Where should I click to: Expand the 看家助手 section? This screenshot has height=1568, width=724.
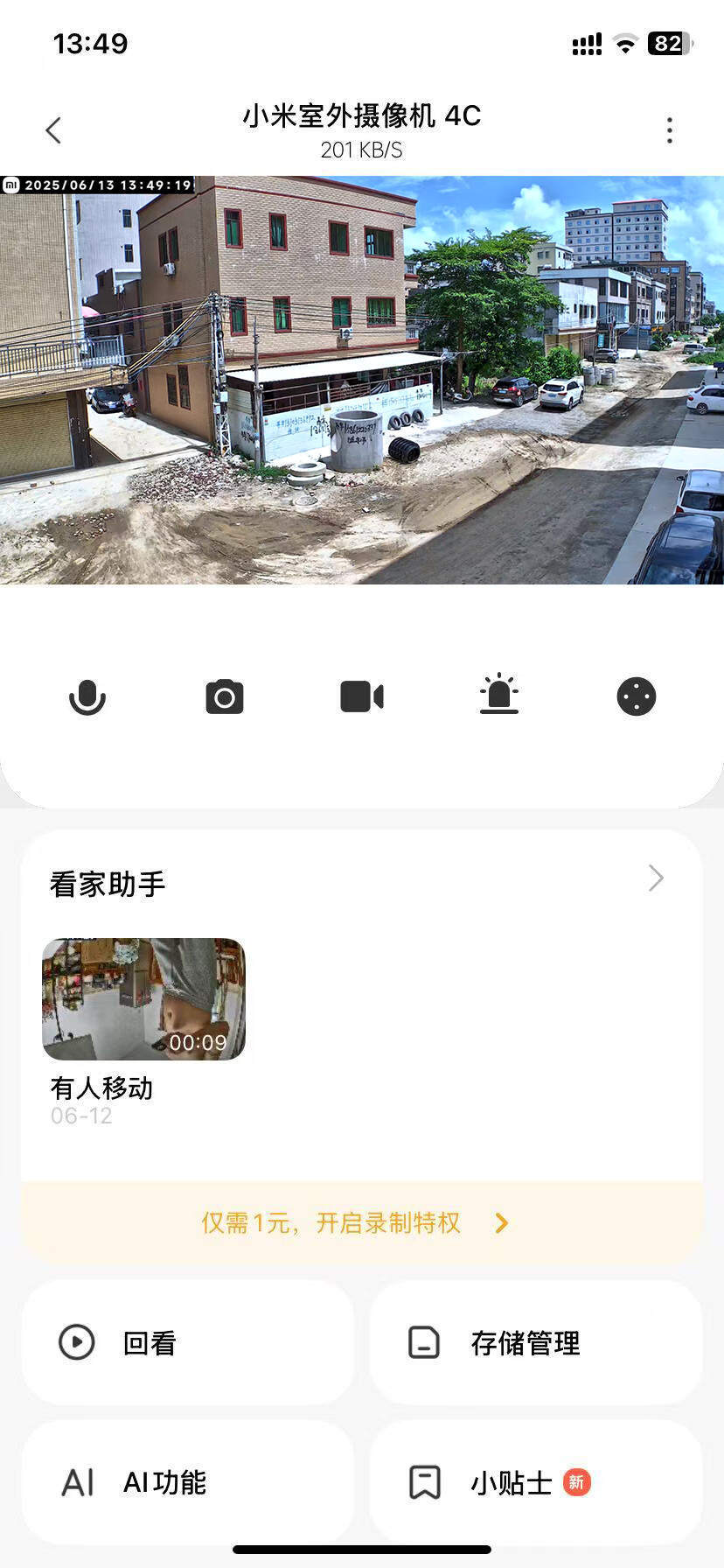tap(656, 878)
